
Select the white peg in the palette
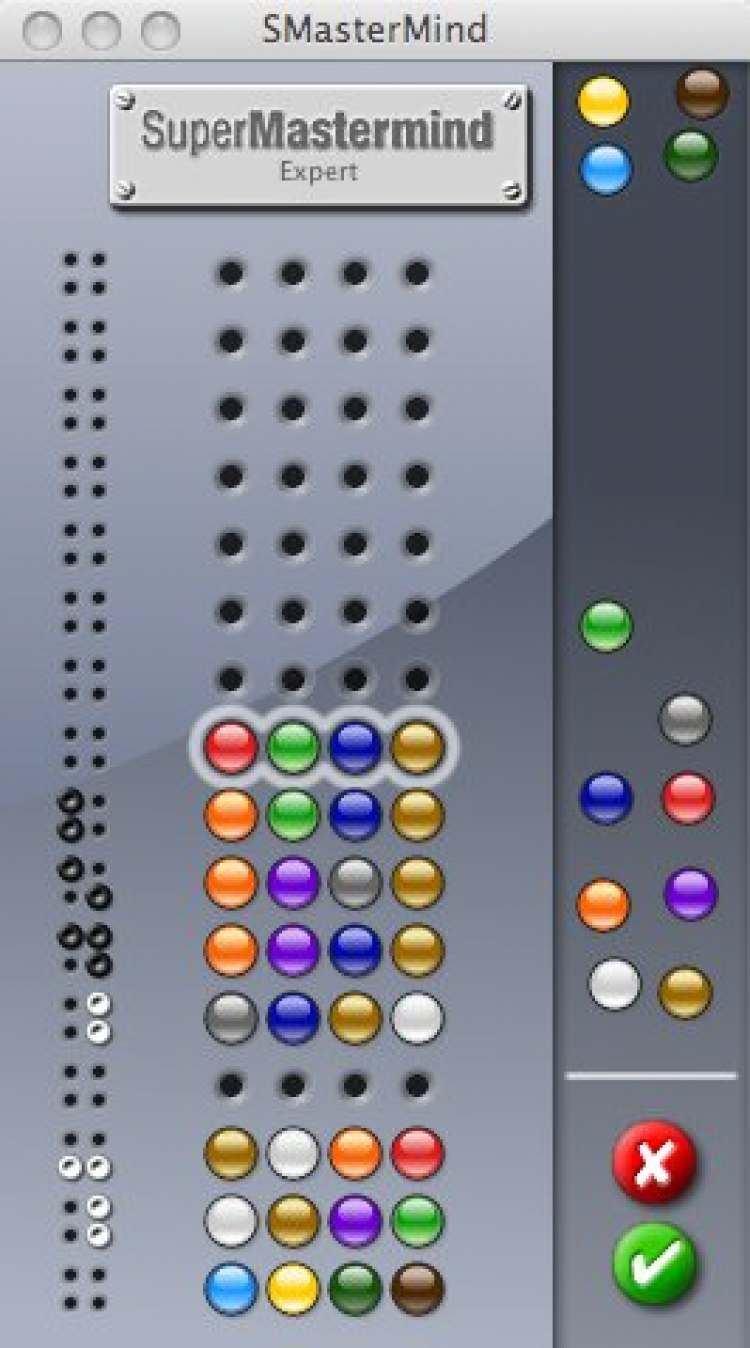614,984
